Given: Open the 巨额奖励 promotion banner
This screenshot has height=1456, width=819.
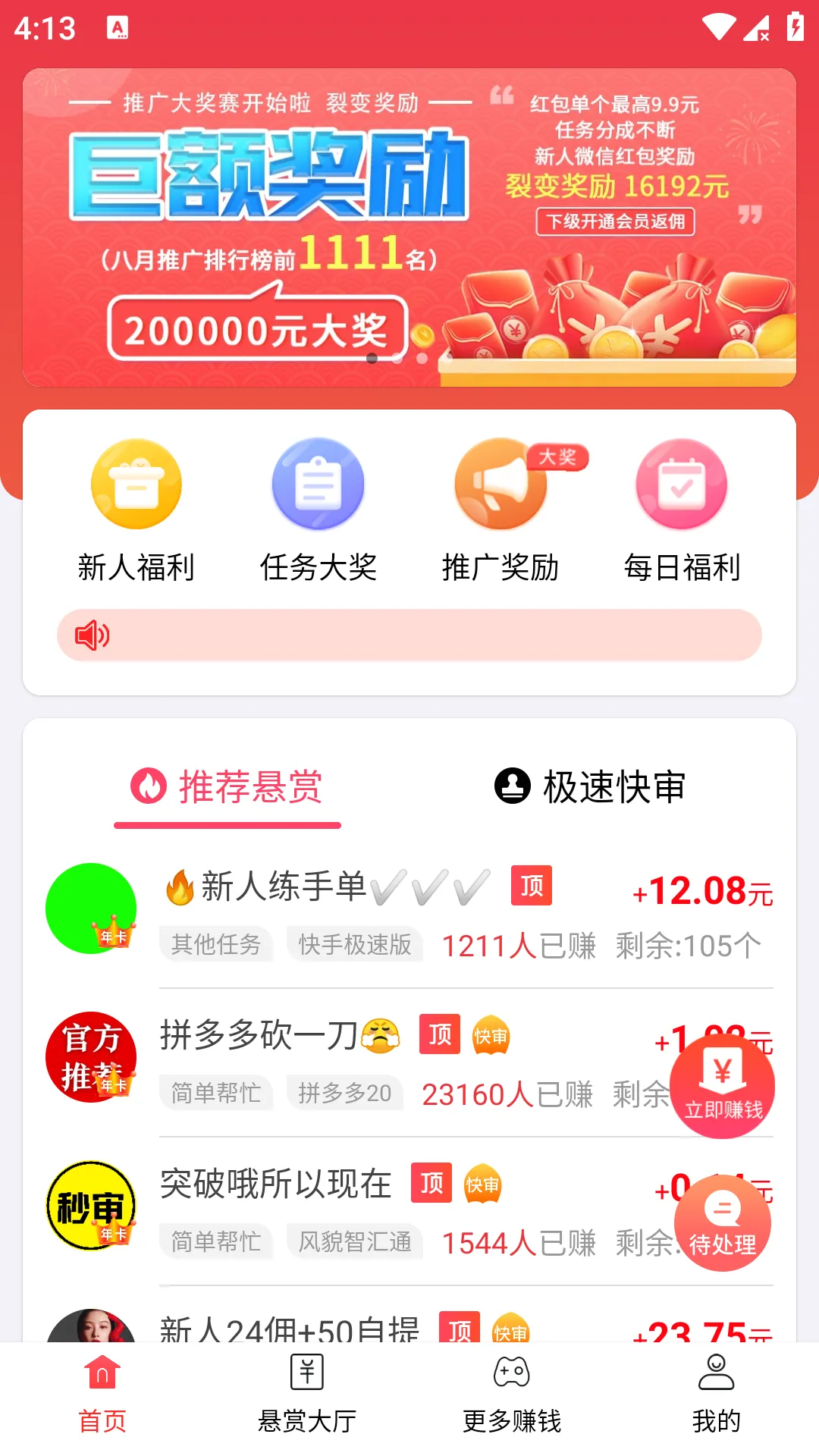Looking at the screenshot, I should 409,227.
